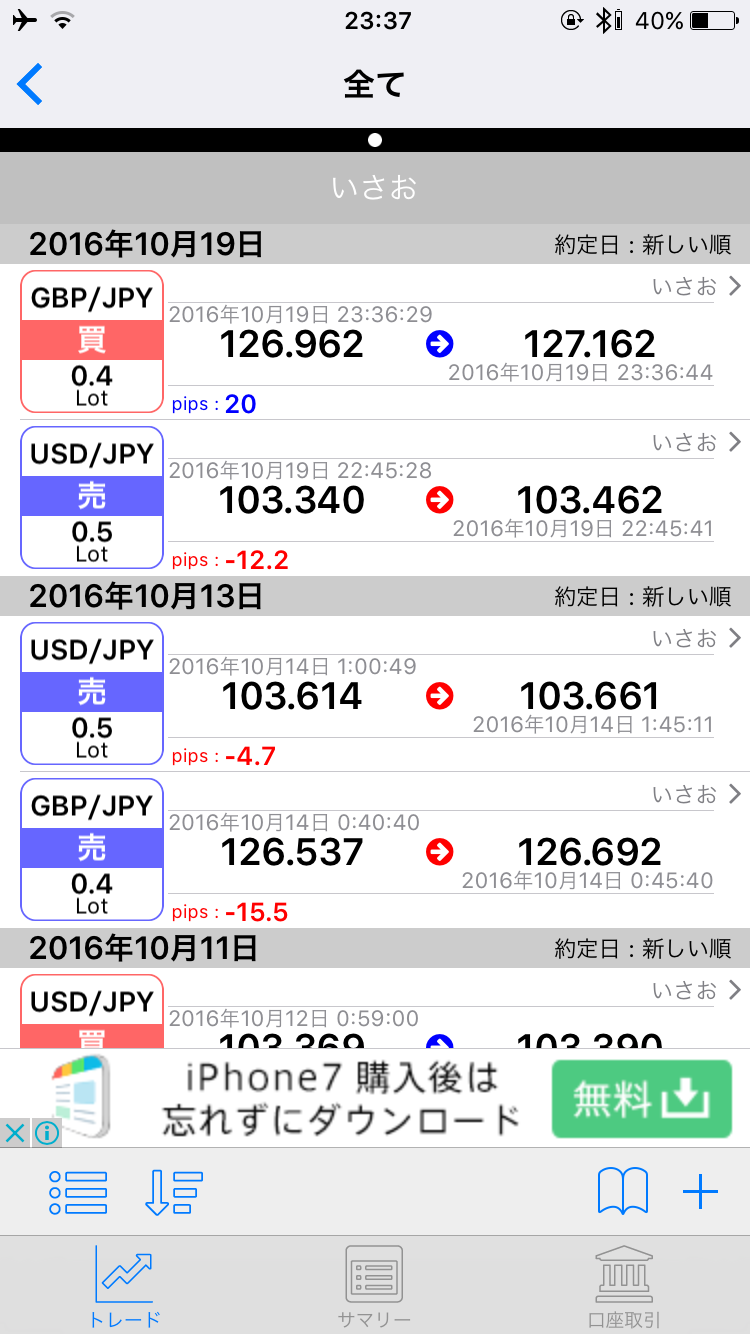Open the GBP/JPY sell trade at 126.537
Screen dimensions: 750x1334
point(375,850)
